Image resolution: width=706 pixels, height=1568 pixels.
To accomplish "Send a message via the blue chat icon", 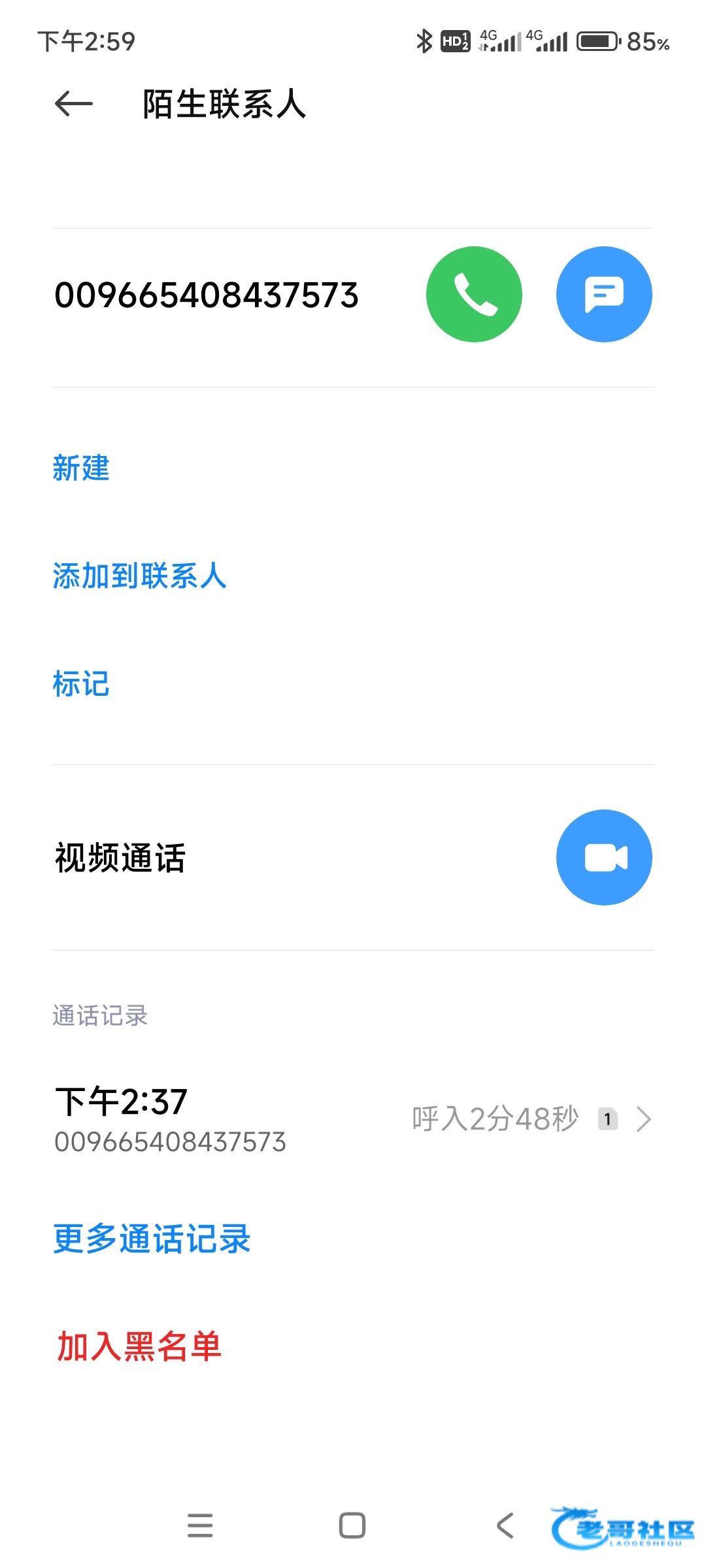I will pos(604,294).
